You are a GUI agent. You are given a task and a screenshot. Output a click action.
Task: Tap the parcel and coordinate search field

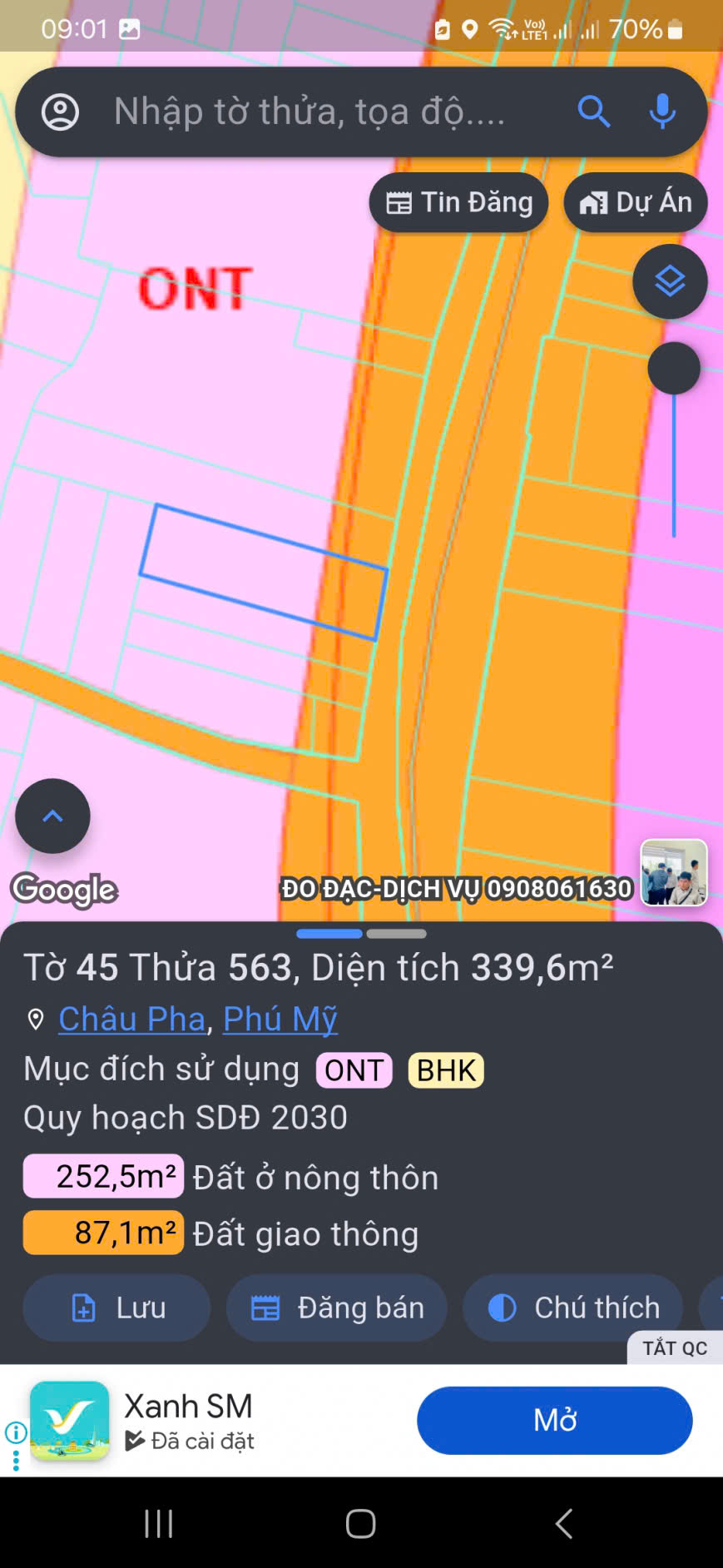pos(316,112)
